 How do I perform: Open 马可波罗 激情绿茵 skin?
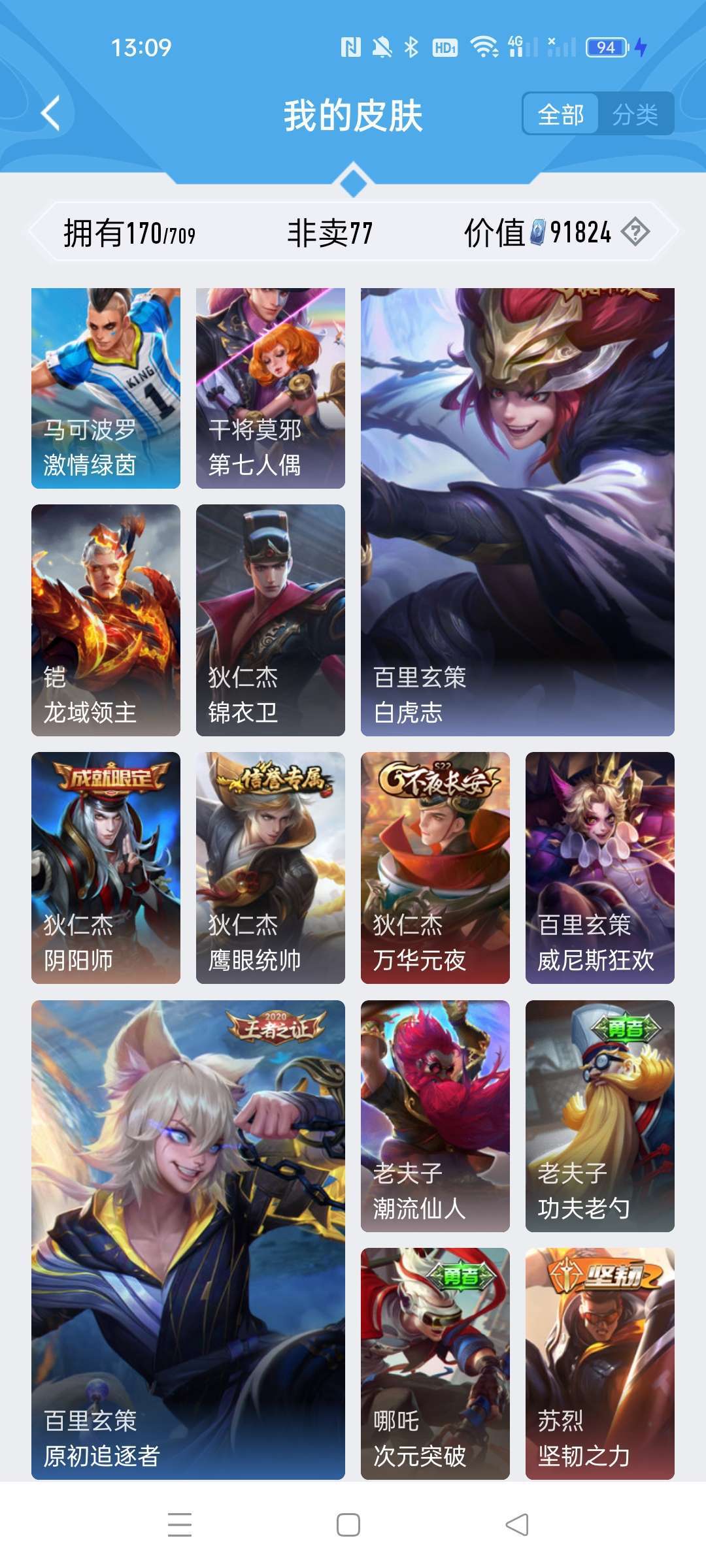(106, 388)
